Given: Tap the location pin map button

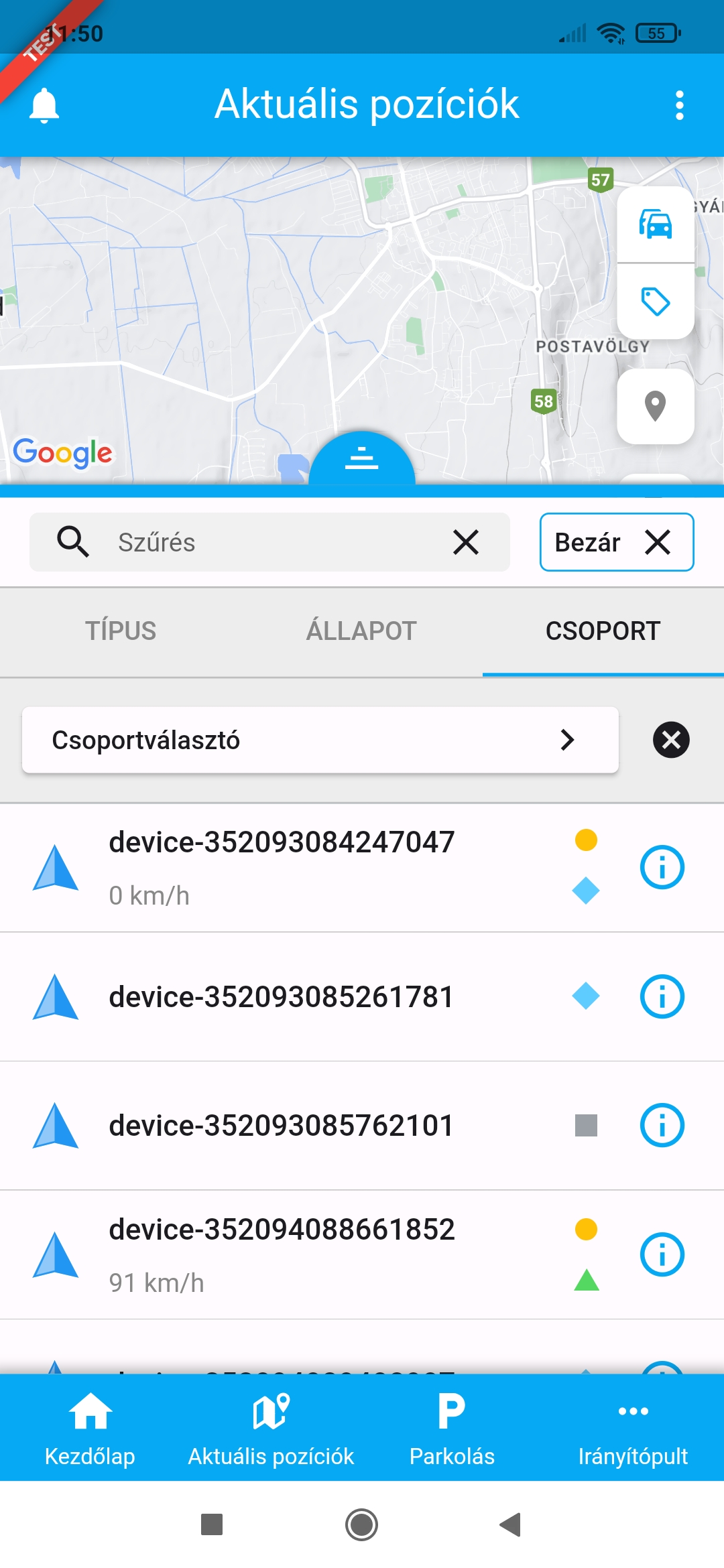Looking at the screenshot, I should (x=655, y=406).
